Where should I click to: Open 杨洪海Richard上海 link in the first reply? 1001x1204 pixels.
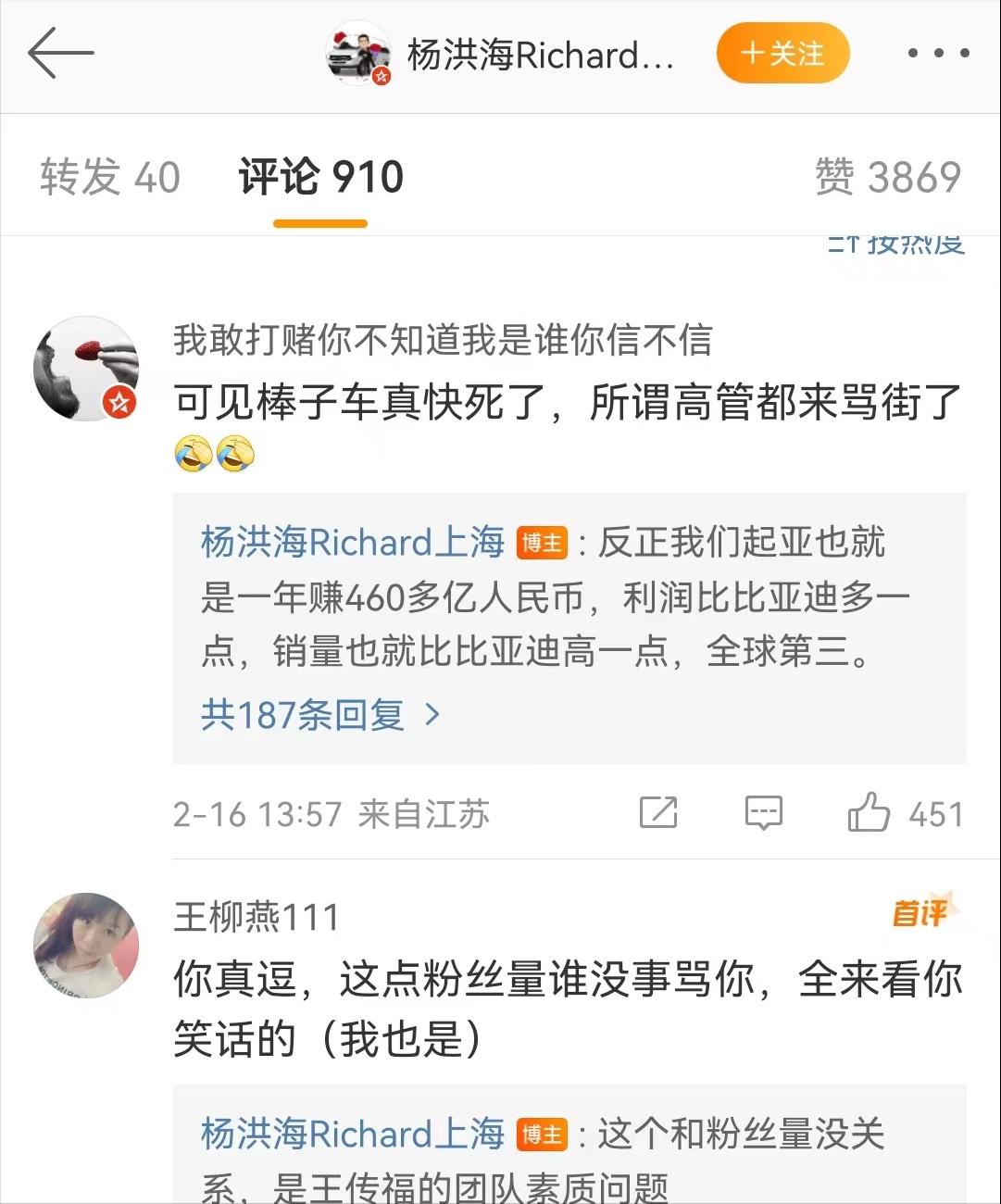click(x=353, y=543)
